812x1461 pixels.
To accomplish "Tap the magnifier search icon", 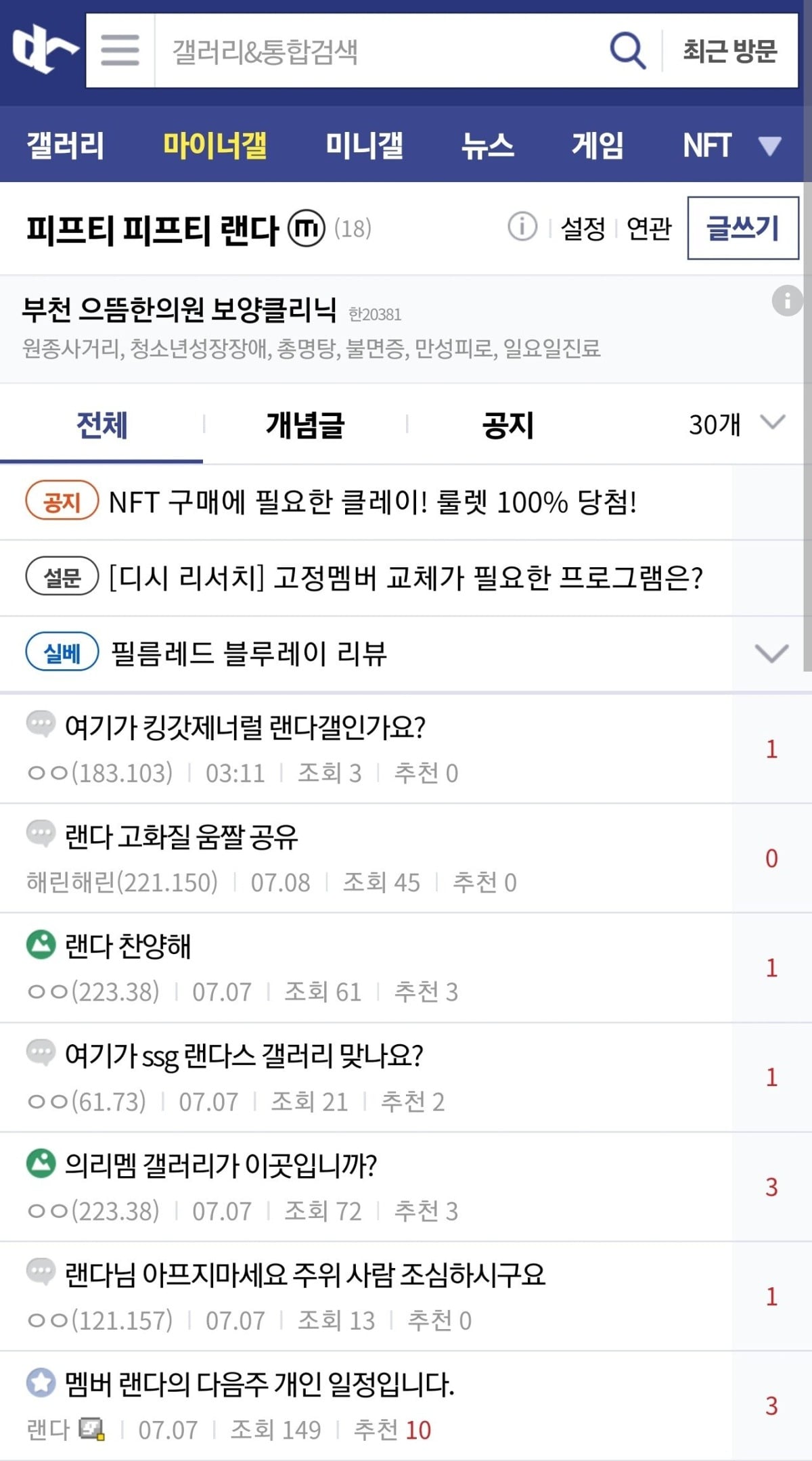I will (627, 51).
